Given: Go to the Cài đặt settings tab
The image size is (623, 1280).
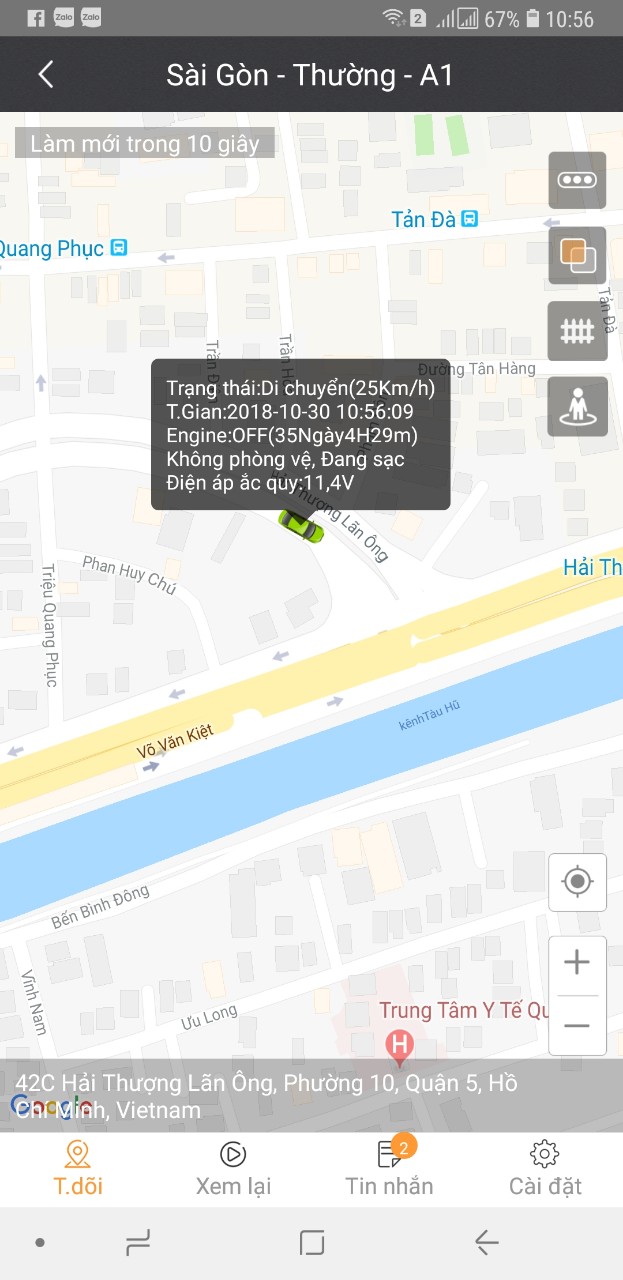Looking at the screenshot, I should [x=545, y=1168].
